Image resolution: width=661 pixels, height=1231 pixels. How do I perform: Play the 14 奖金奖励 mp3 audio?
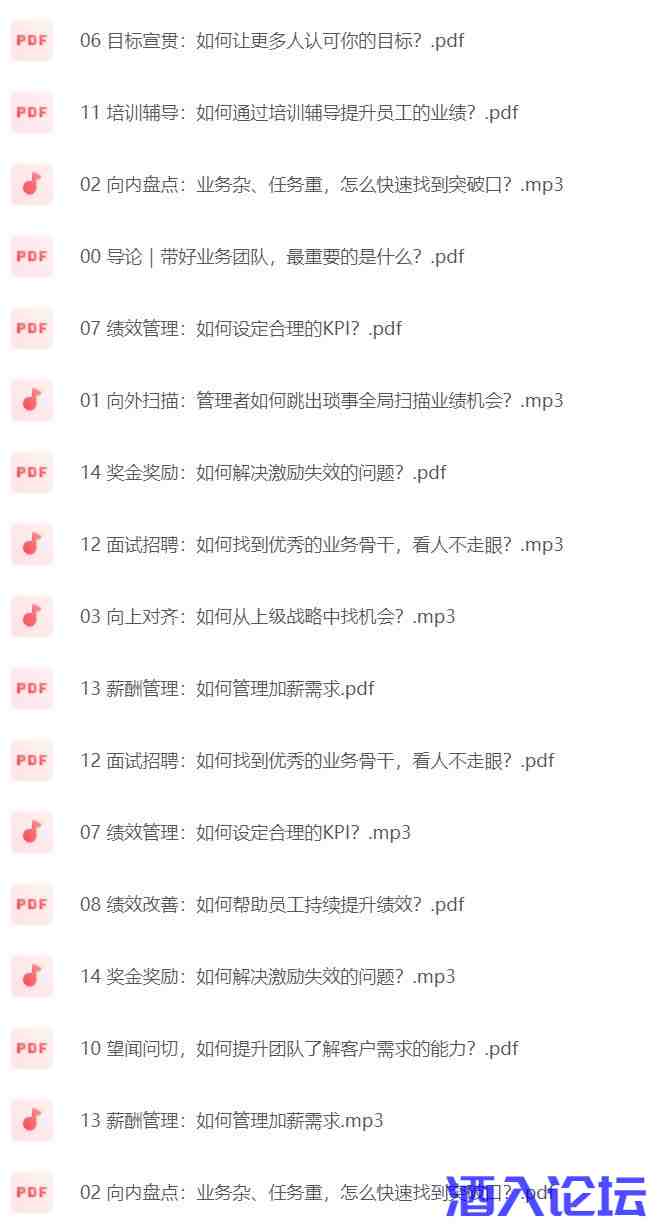point(267,977)
